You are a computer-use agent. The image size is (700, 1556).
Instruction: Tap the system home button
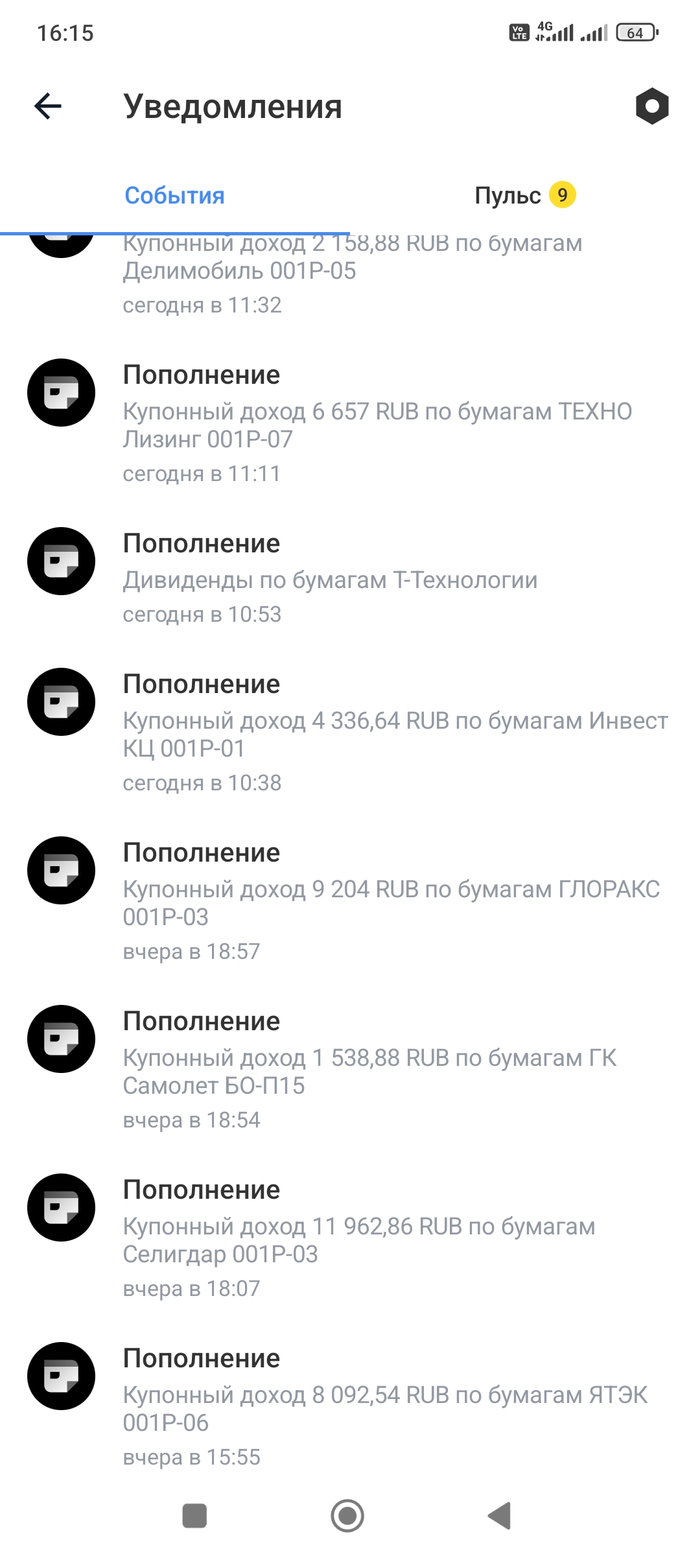[347, 1516]
